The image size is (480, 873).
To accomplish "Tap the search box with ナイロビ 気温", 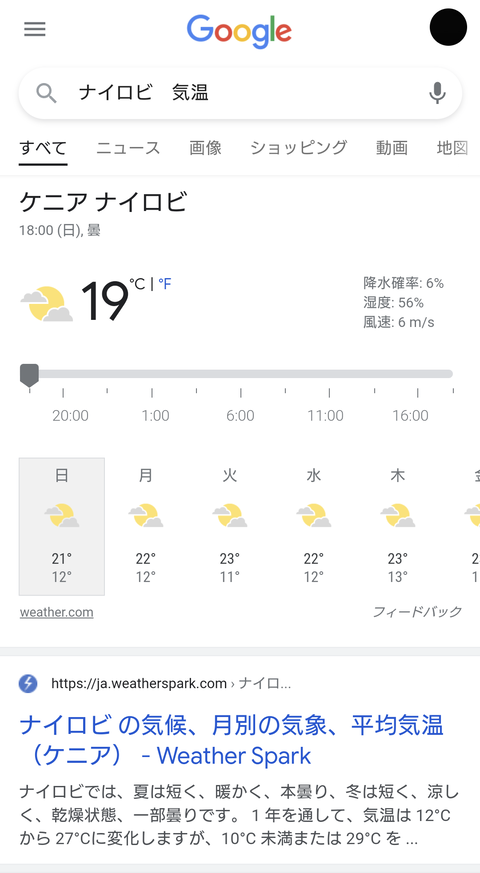I will pyautogui.click(x=240, y=94).
